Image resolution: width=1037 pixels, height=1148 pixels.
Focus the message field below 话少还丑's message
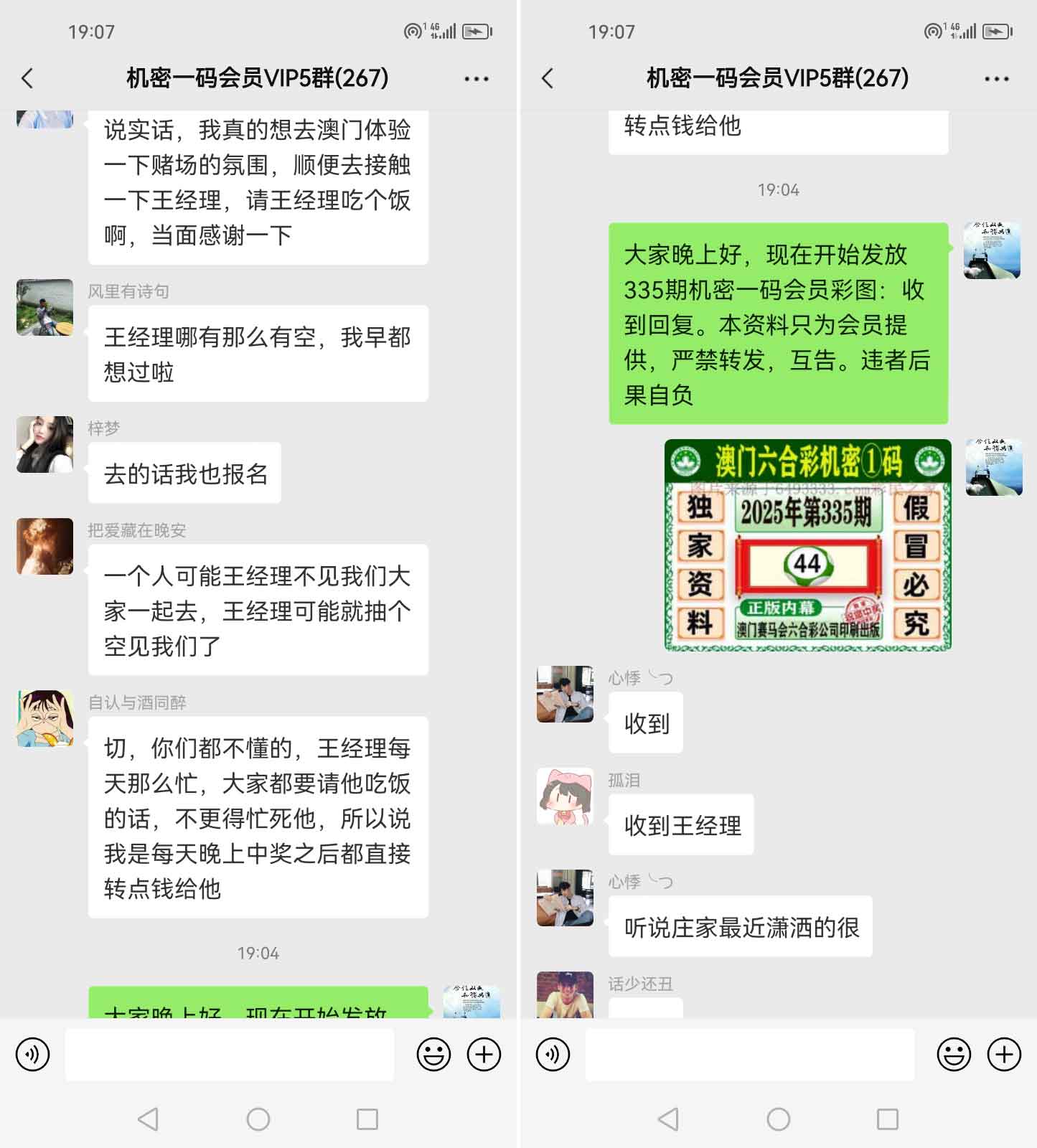pos(749,1055)
